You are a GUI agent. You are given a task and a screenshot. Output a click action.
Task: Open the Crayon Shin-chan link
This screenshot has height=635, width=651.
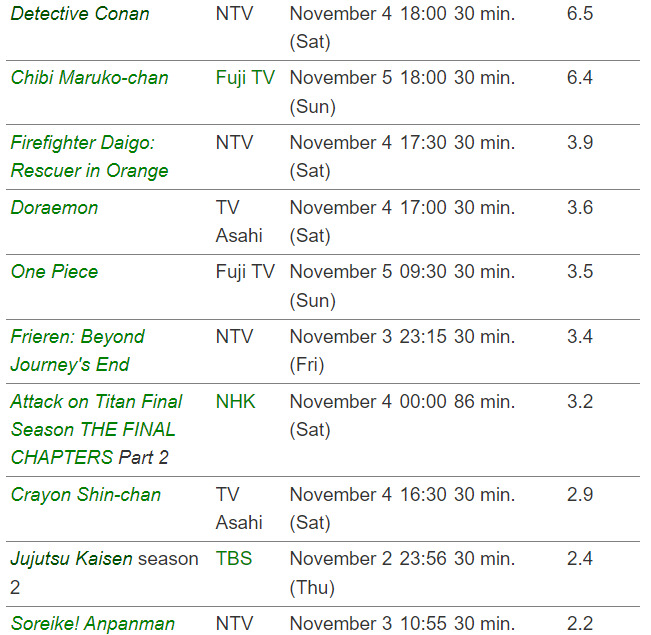(x=85, y=495)
